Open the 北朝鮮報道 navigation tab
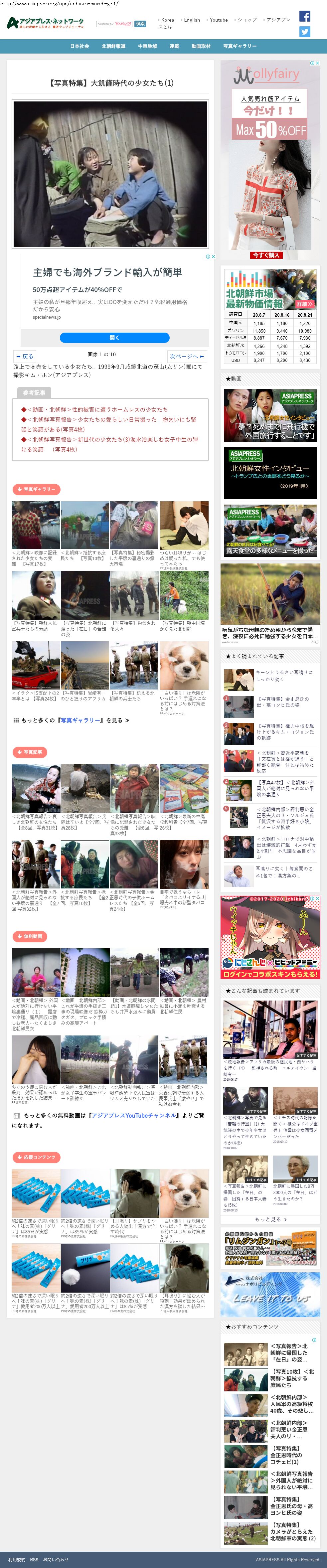Viewport: 327px width, 1568px height. pyautogui.click(x=113, y=46)
